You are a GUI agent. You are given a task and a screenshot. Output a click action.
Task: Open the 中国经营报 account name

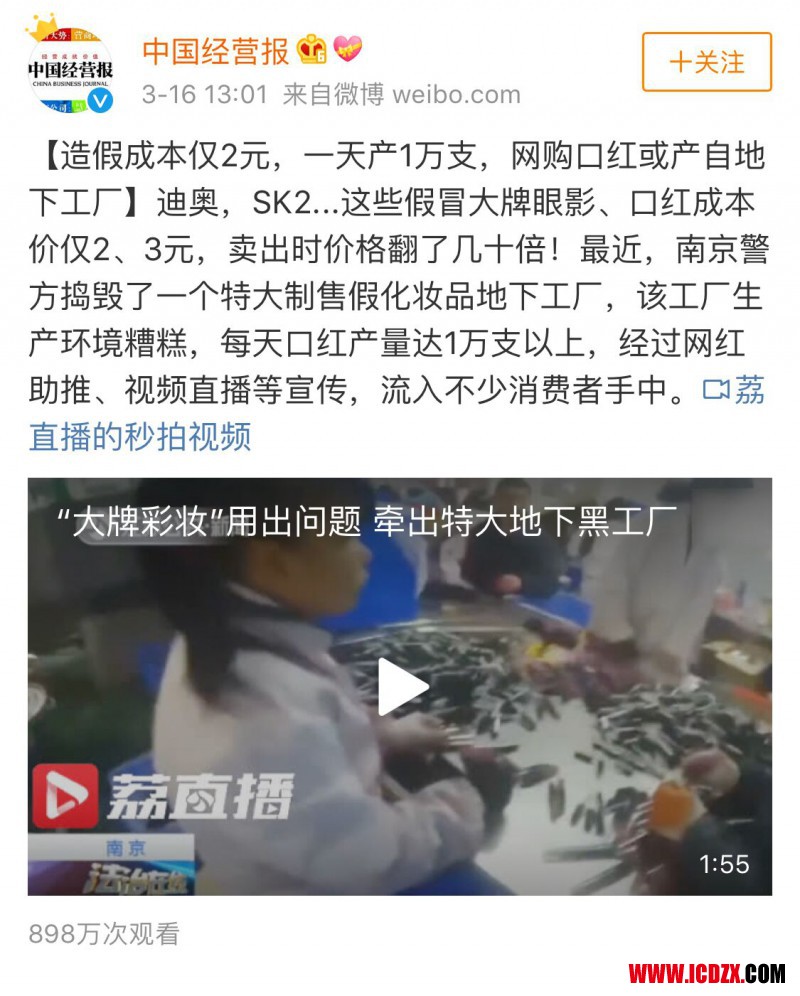tap(215, 50)
